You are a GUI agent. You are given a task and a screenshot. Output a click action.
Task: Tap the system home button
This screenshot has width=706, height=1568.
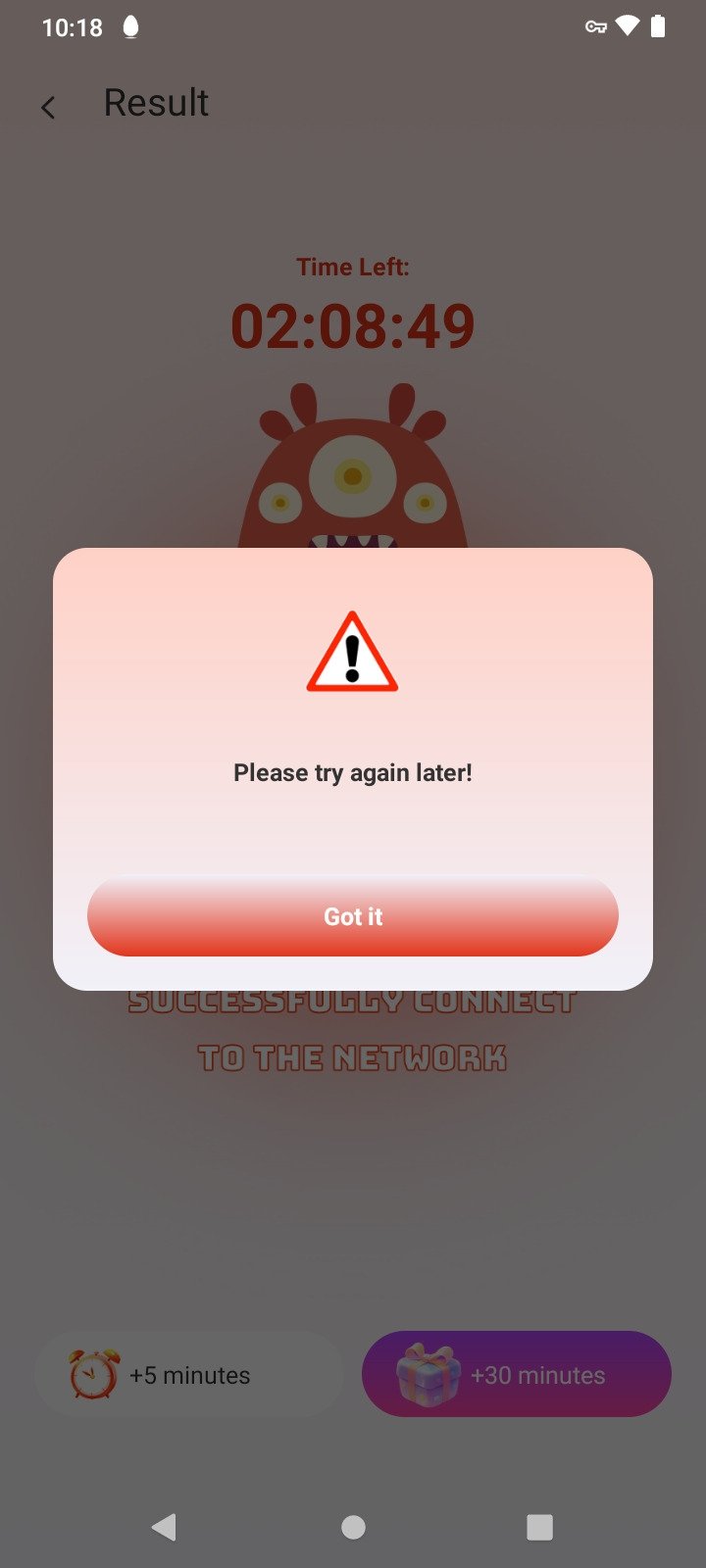pyautogui.click(x=353, y=1527)
